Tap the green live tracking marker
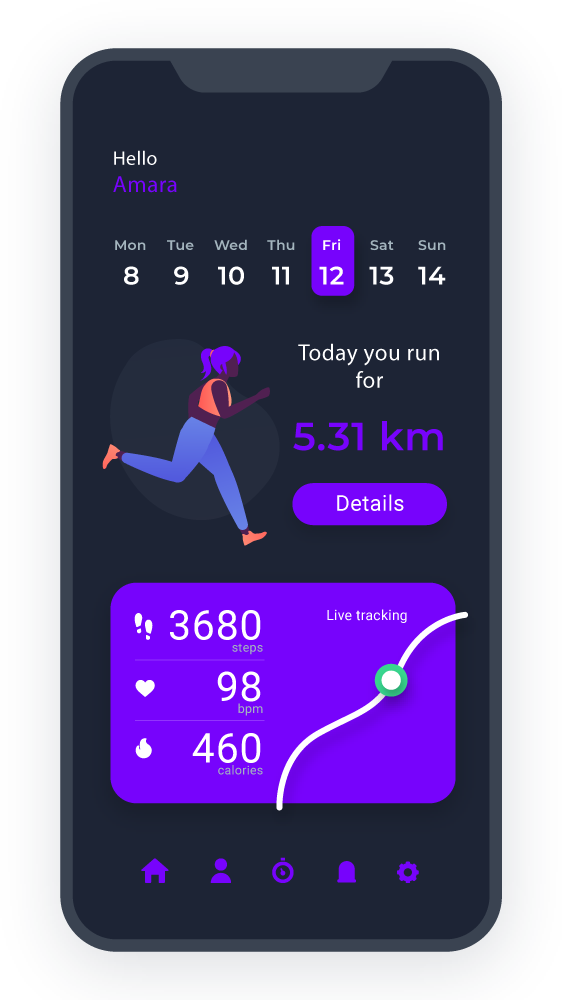The width and height of the screenshot is (562, 1000). [x=391, y=680]
